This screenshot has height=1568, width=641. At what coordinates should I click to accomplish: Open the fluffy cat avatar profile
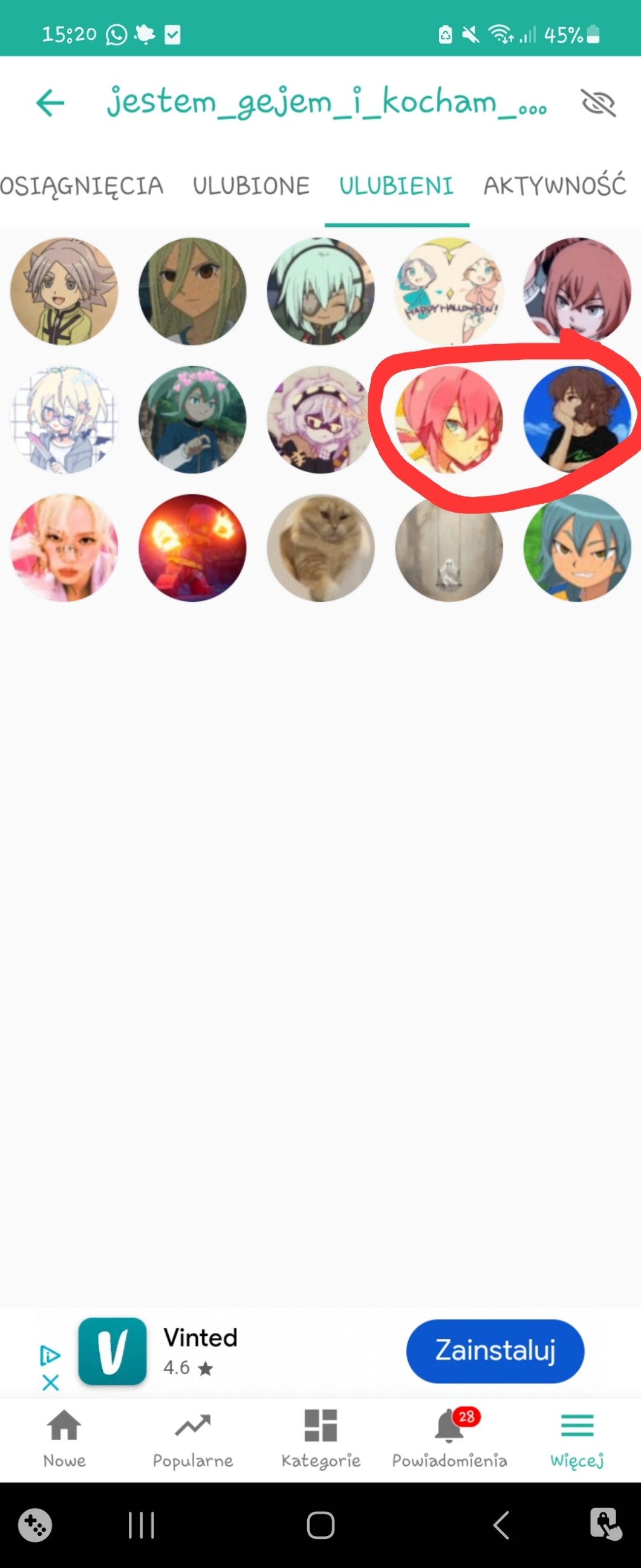[321, 548]
